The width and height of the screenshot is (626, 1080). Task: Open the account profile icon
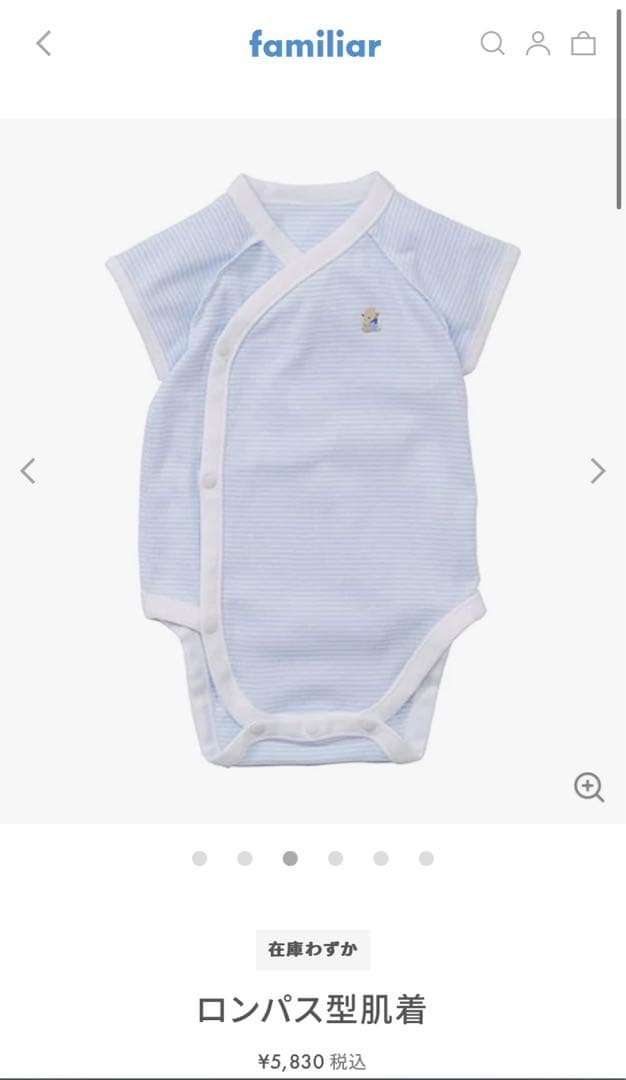point(538,43)
